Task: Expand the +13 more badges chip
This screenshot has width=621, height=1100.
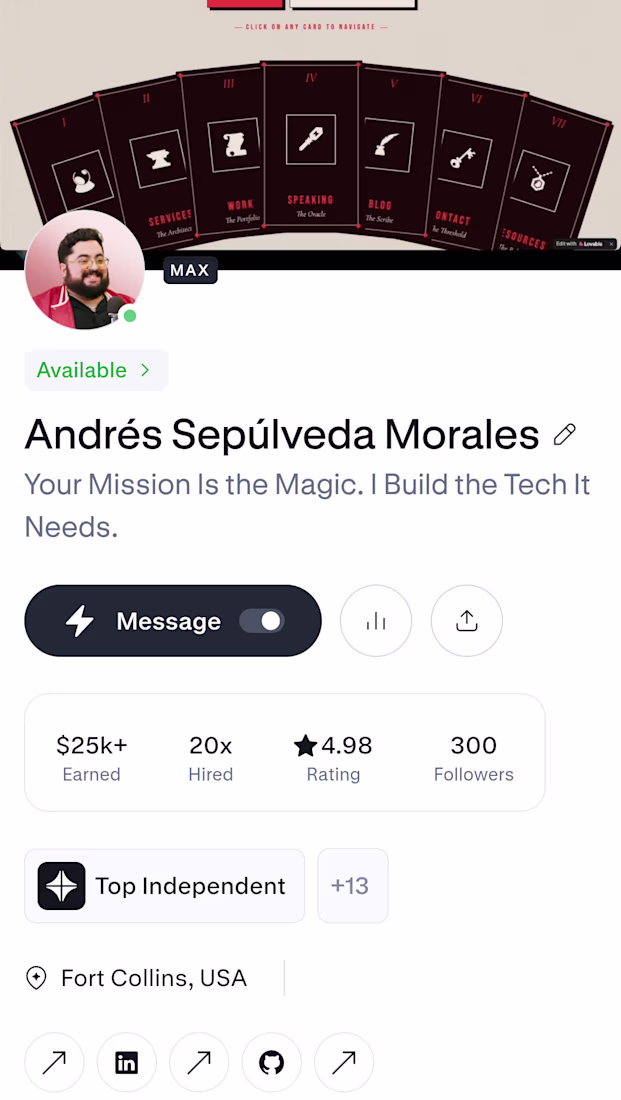Action: pyautogui.click(x=353, y=886)
